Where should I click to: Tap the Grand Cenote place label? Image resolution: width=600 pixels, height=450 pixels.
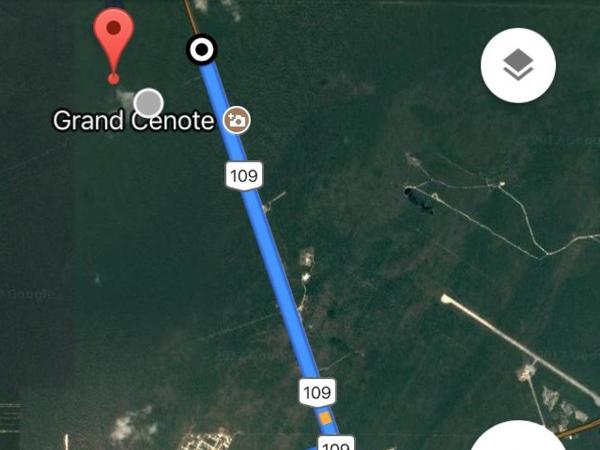tap(133, 122)
